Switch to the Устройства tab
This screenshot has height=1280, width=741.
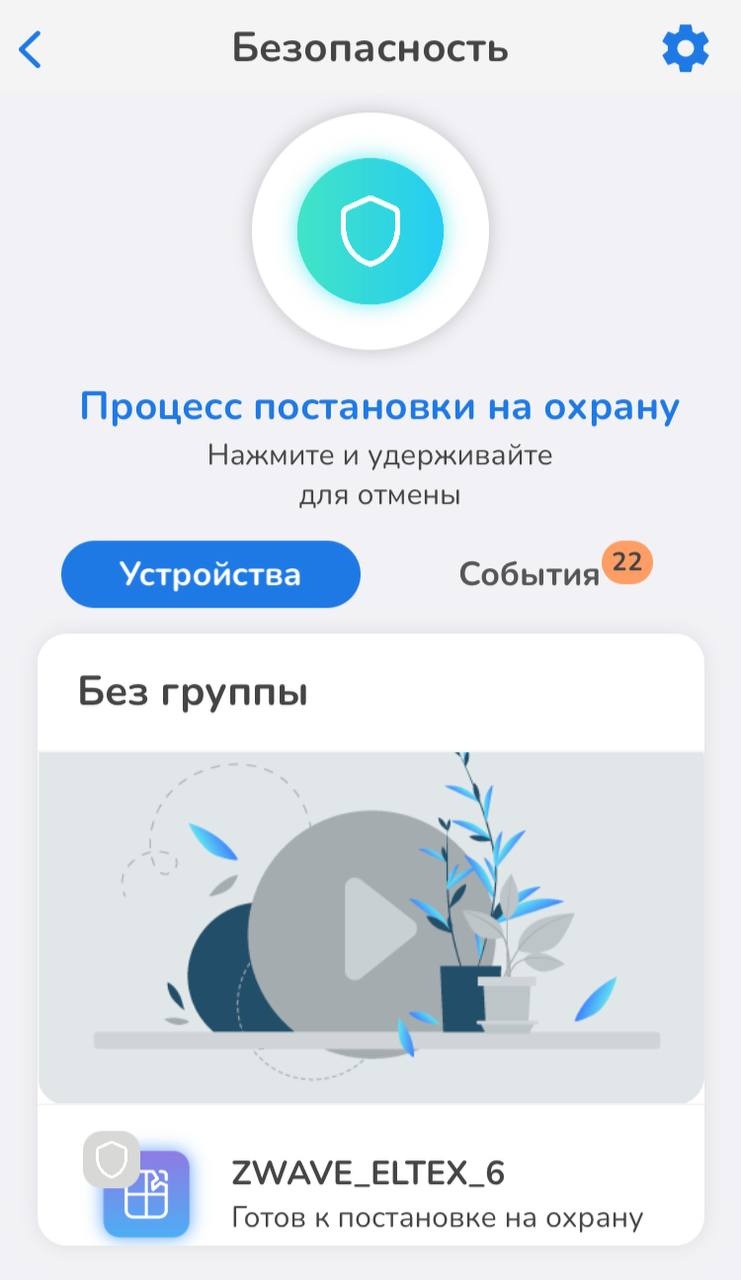coord(210,575)
